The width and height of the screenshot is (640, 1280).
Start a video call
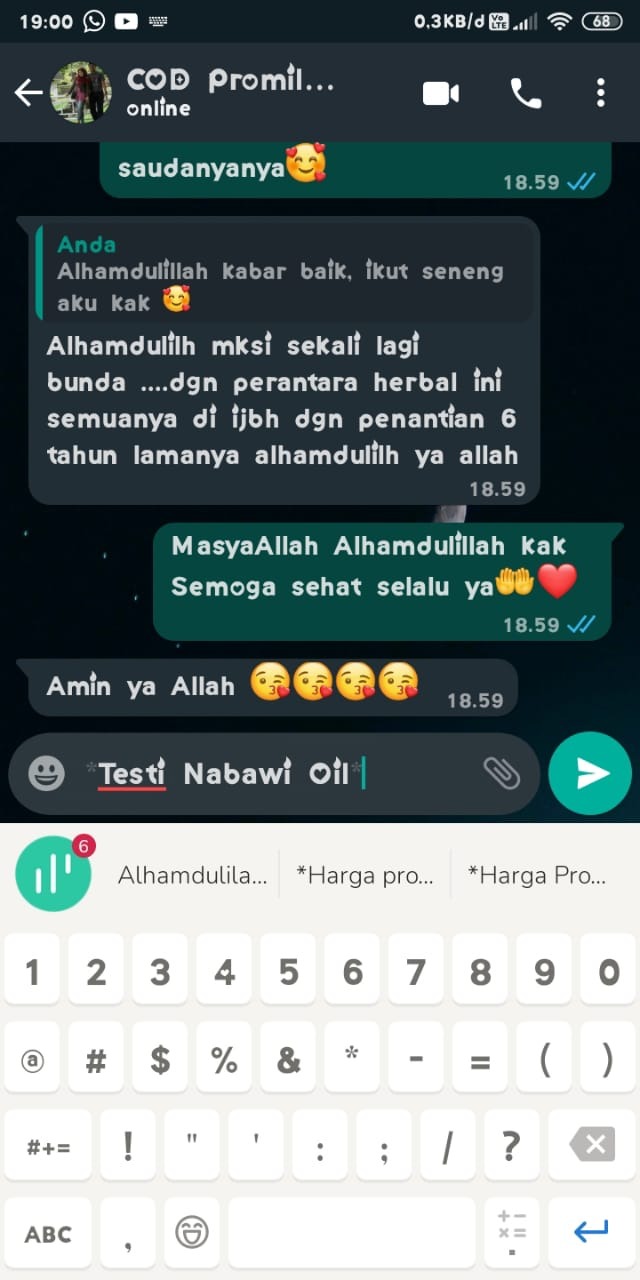441,93
